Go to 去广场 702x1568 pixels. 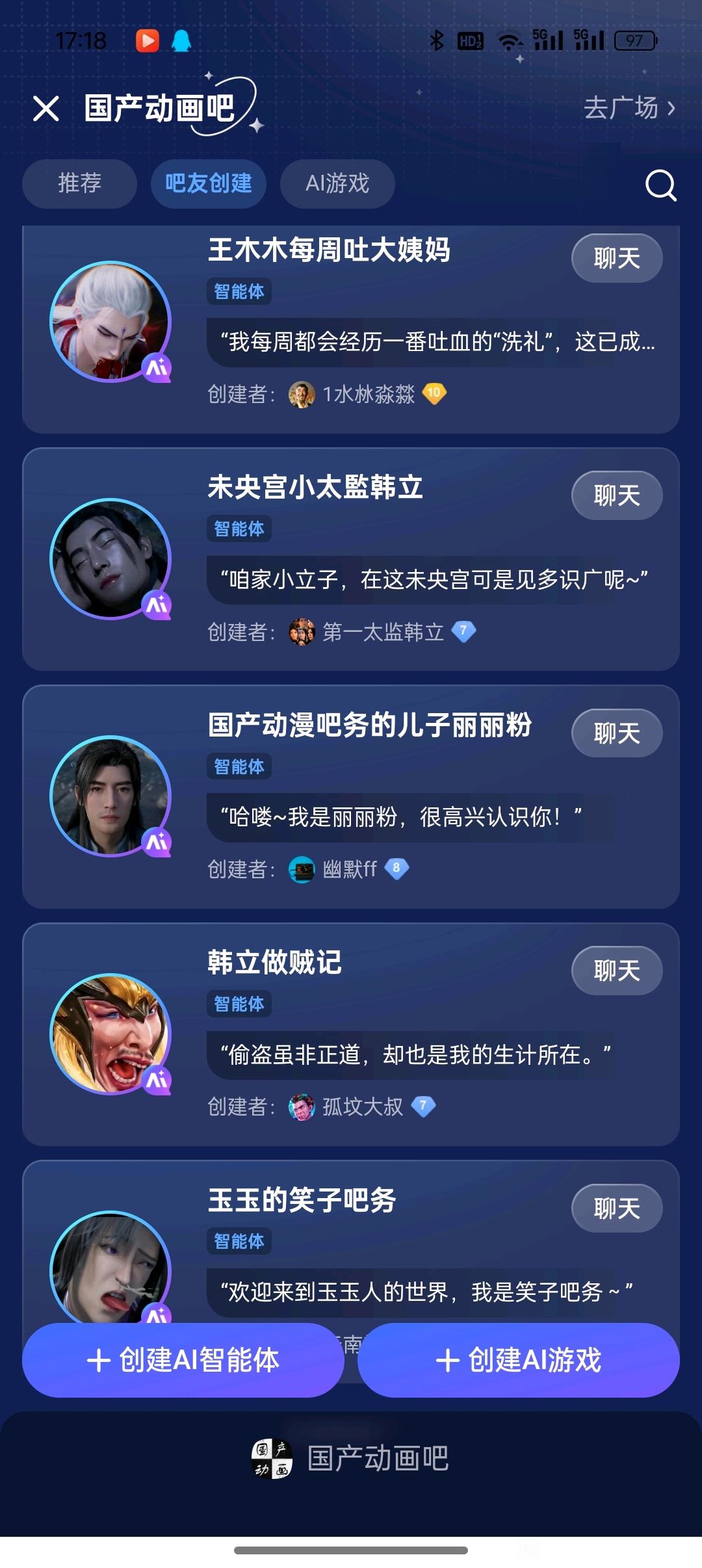click(629, 108)
